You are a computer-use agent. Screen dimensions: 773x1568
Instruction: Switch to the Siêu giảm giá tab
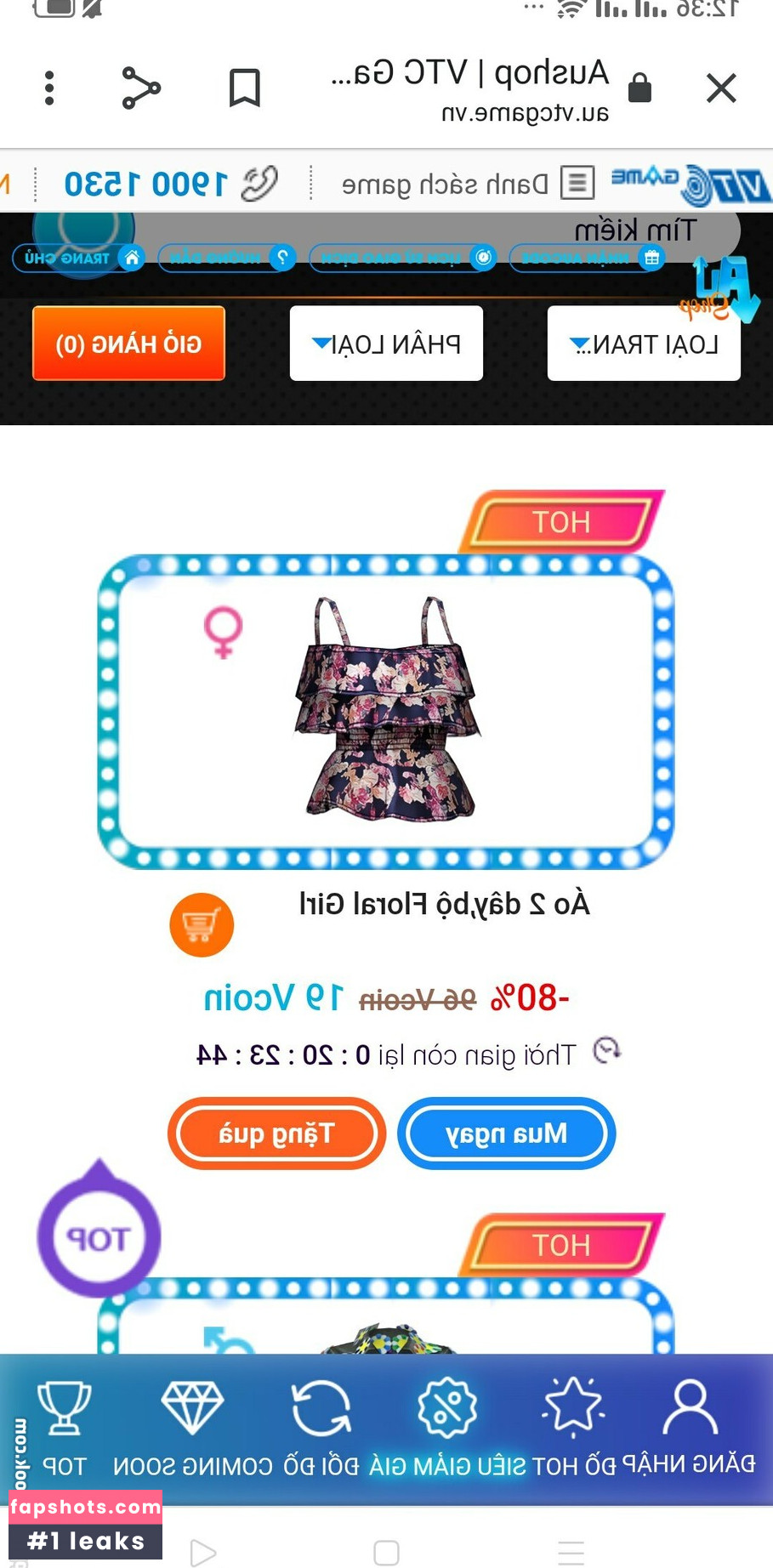(x=448, y=1429)
